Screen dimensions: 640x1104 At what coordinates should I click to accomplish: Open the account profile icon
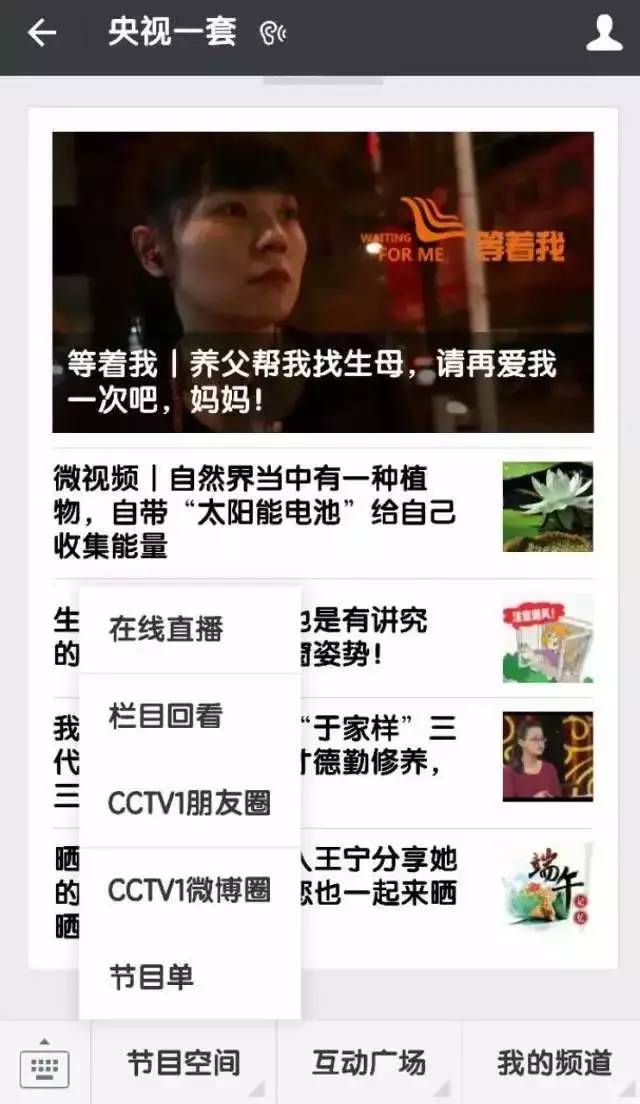tap(604, 33)
